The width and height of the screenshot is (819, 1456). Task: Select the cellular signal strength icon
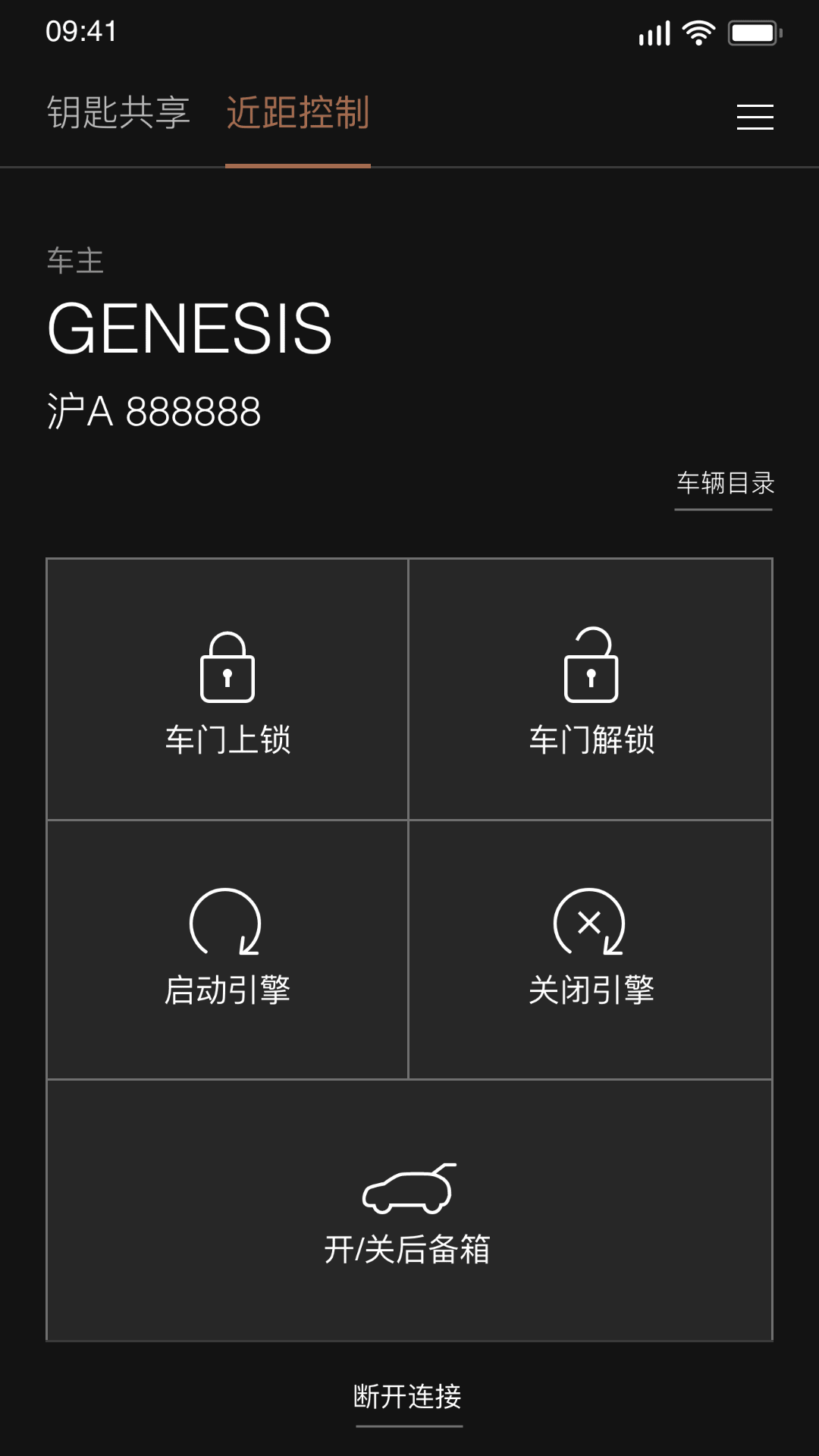tap(653, 32)
